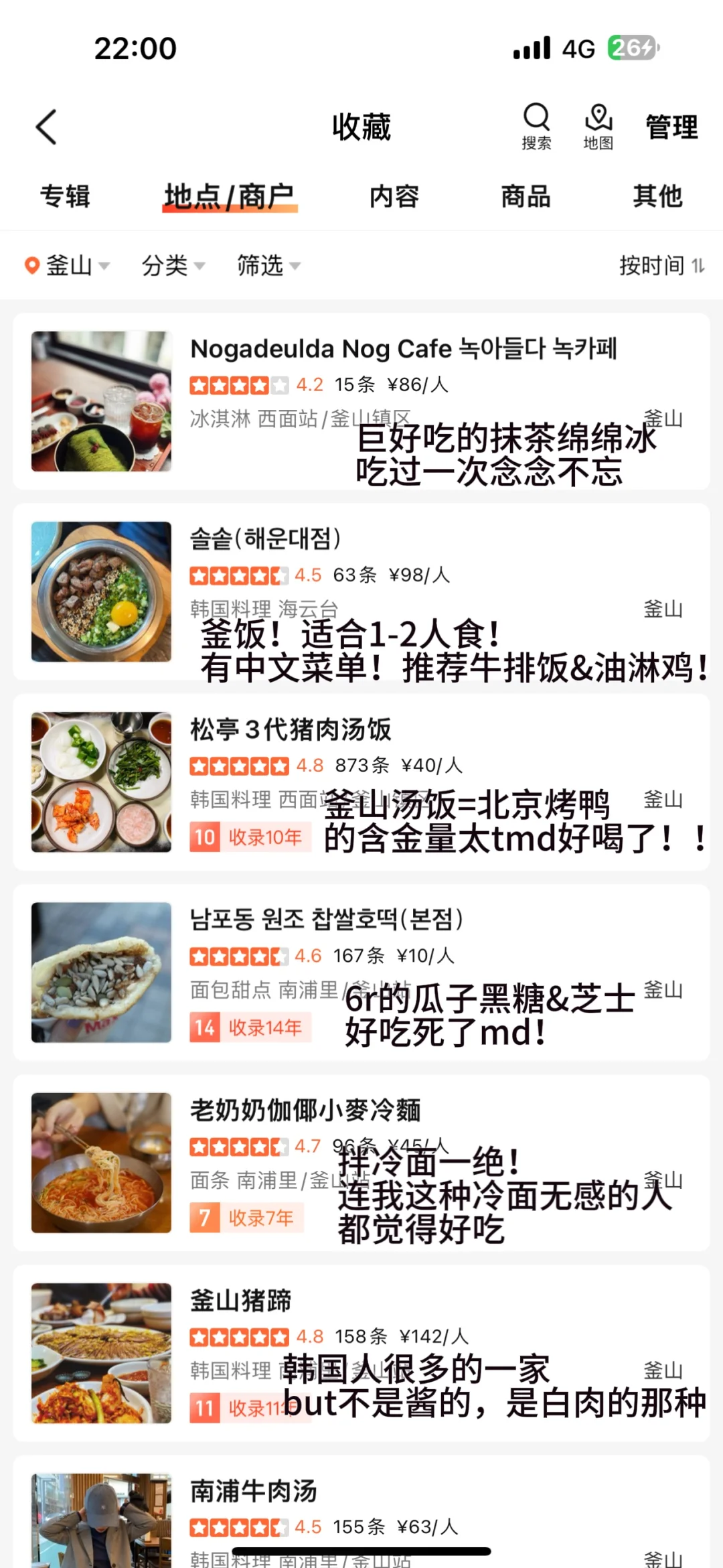Tap 管理 to manage favorites
The height and width of the screenshot is (1568, 723).
point(671,127)
